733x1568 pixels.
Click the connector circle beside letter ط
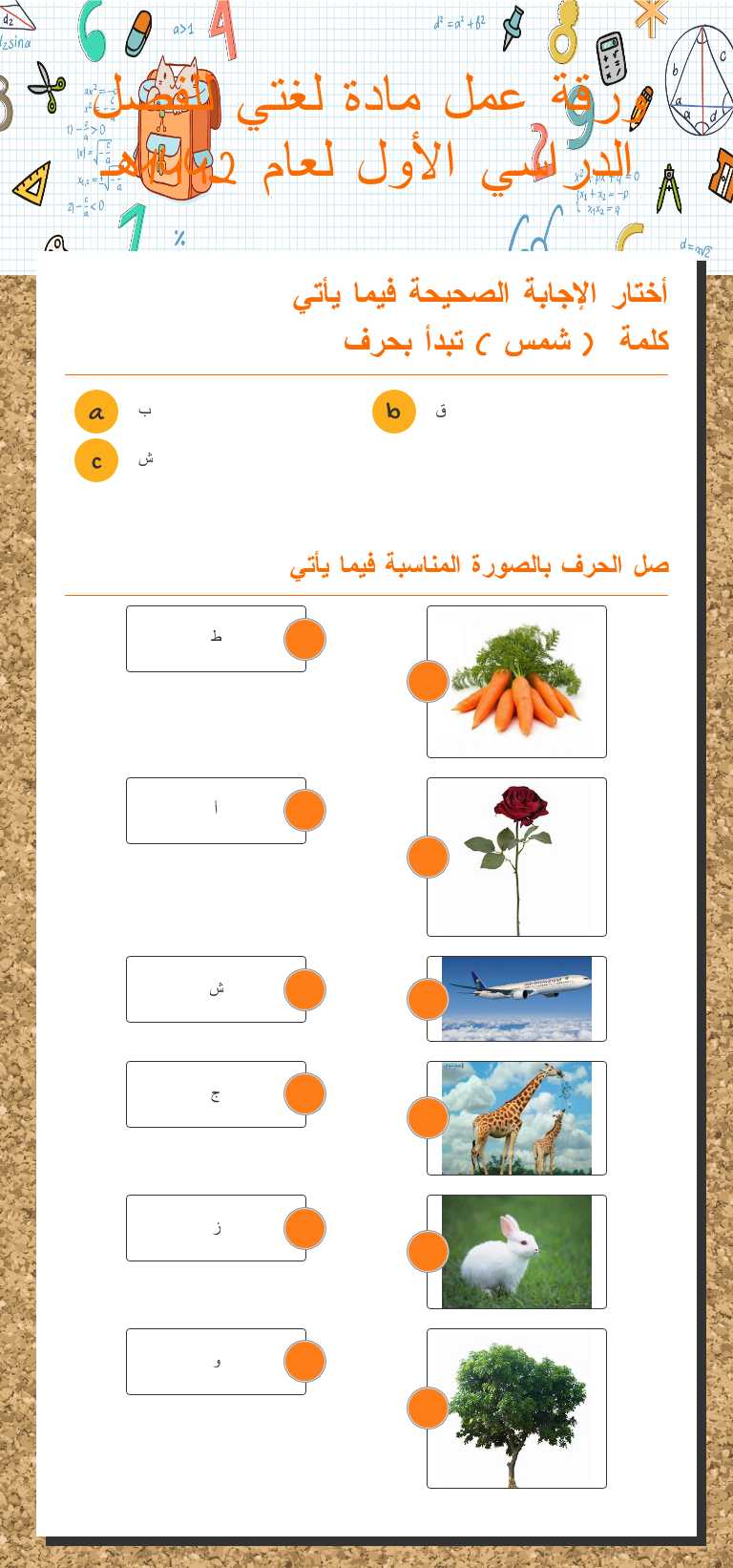pos(304,638)
